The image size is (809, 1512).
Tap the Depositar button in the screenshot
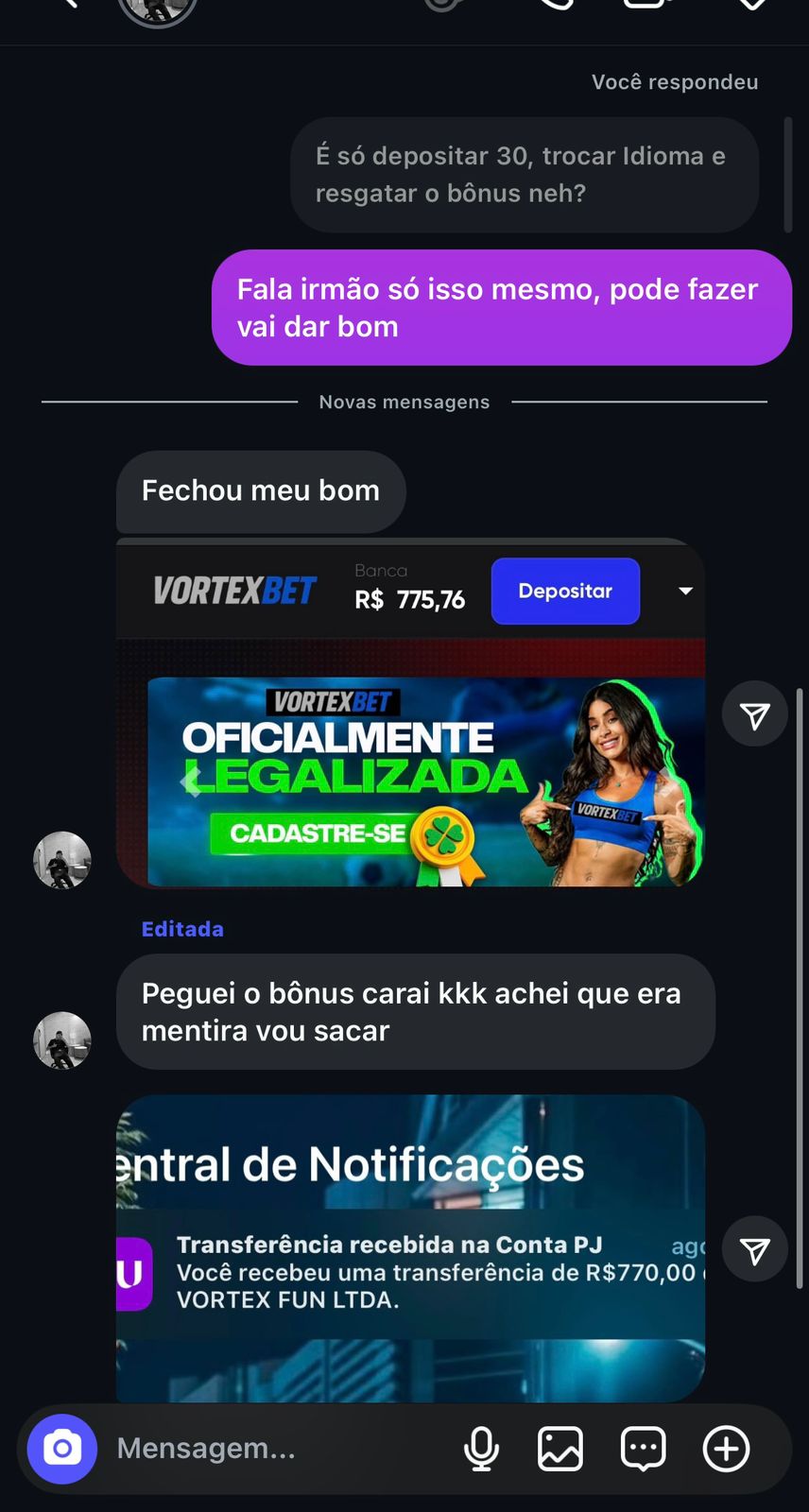pos(564,591)
